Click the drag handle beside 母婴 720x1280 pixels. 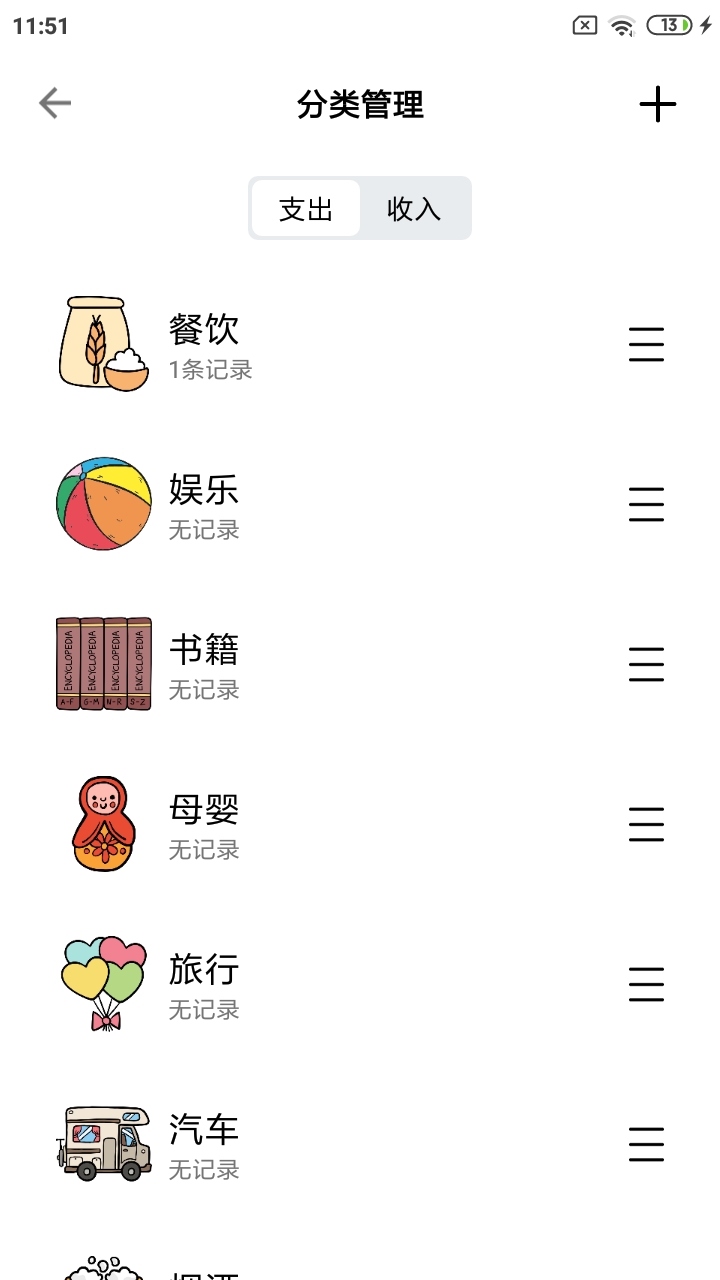pos(646,823)
